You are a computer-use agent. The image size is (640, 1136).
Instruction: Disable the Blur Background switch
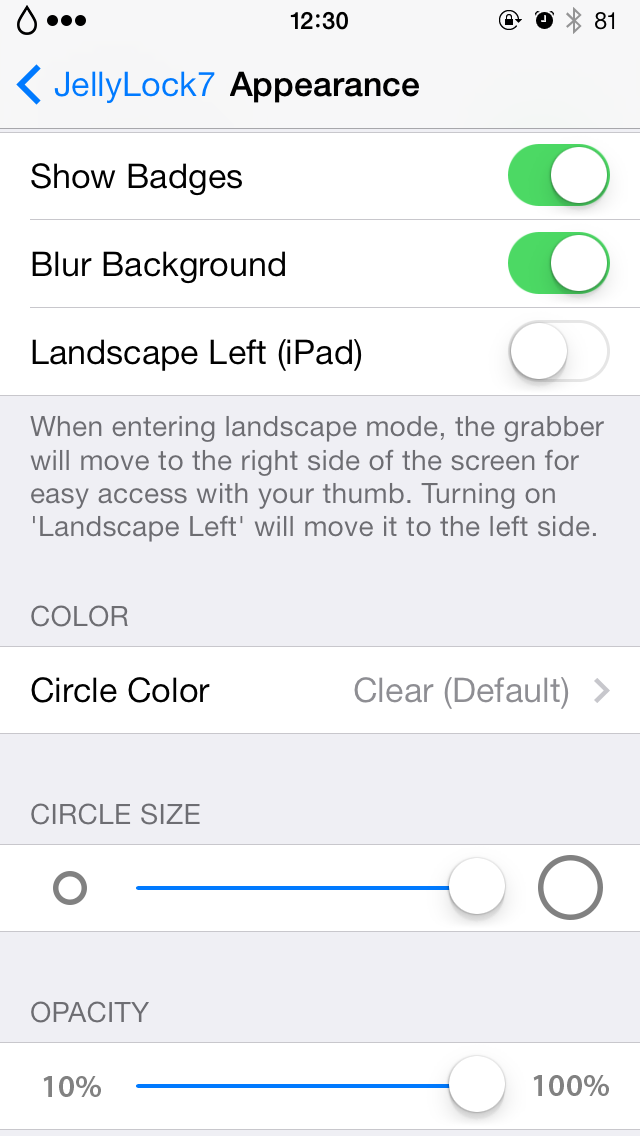coord(558,264)
